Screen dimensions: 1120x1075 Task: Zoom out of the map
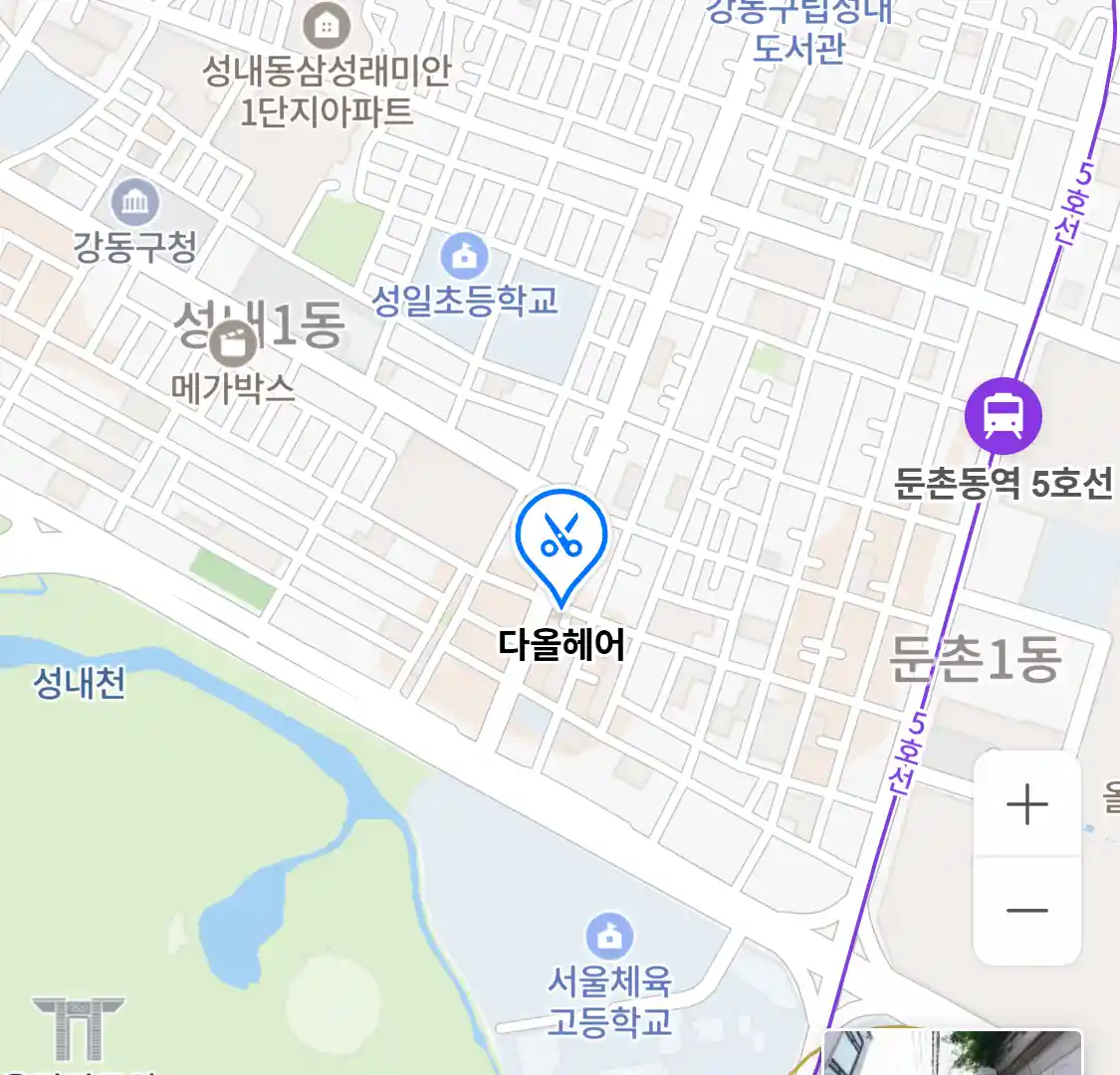click(x=1026, y=910)
